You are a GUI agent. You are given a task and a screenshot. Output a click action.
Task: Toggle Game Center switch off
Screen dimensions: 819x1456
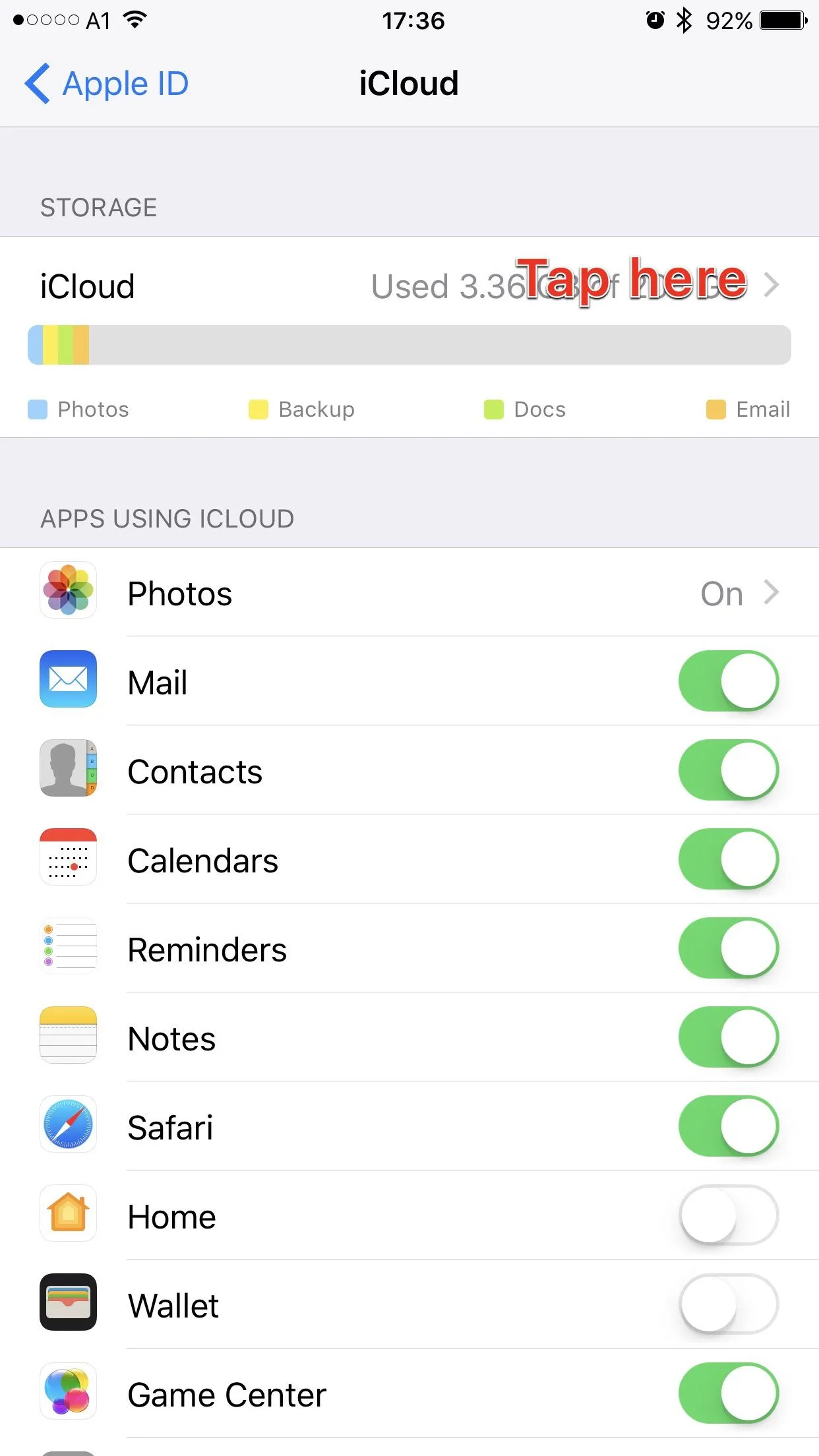[728, 1393]
